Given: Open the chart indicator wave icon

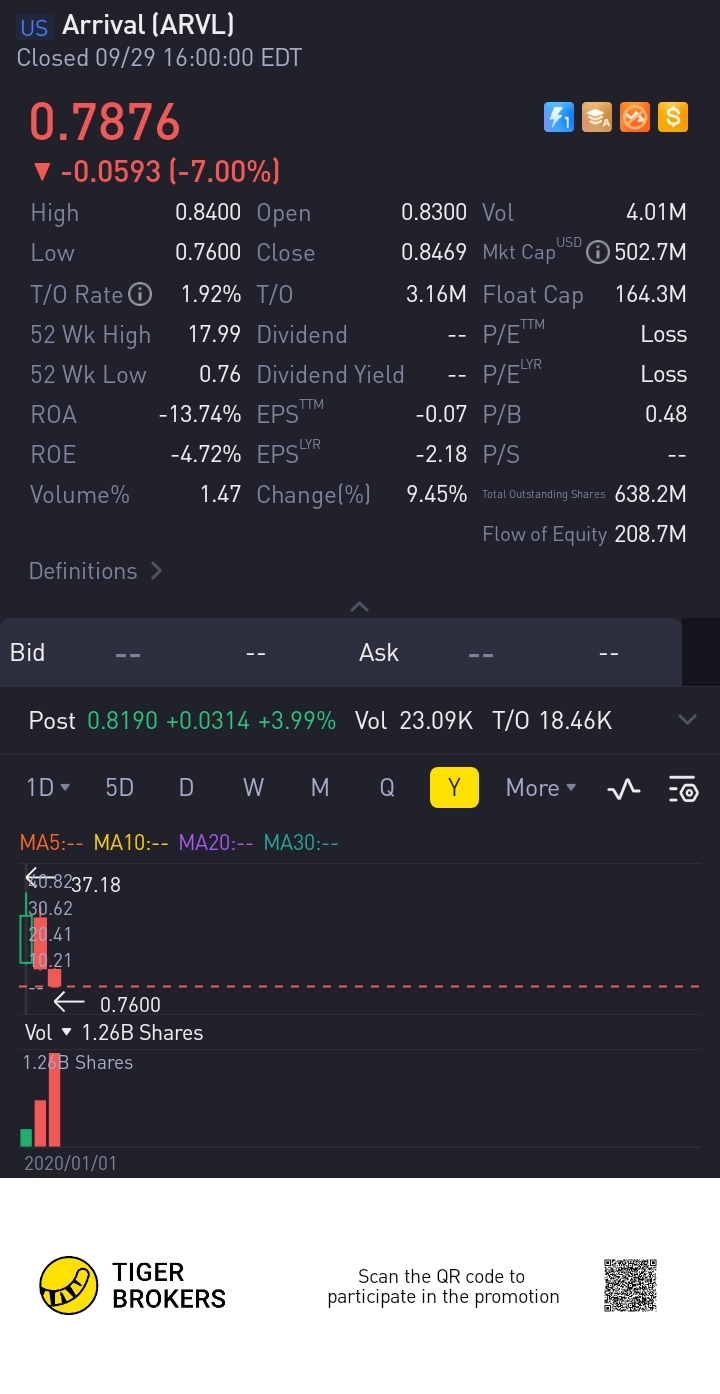Looking at the screenshot, I should (624, 789).
